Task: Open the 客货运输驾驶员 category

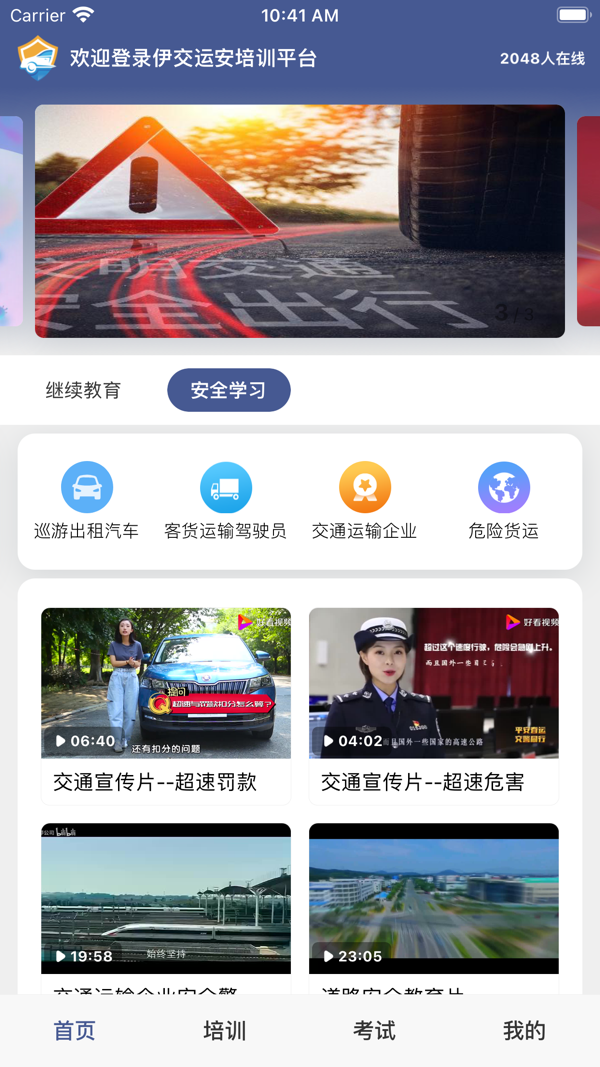Action: (x=225, y=501)
